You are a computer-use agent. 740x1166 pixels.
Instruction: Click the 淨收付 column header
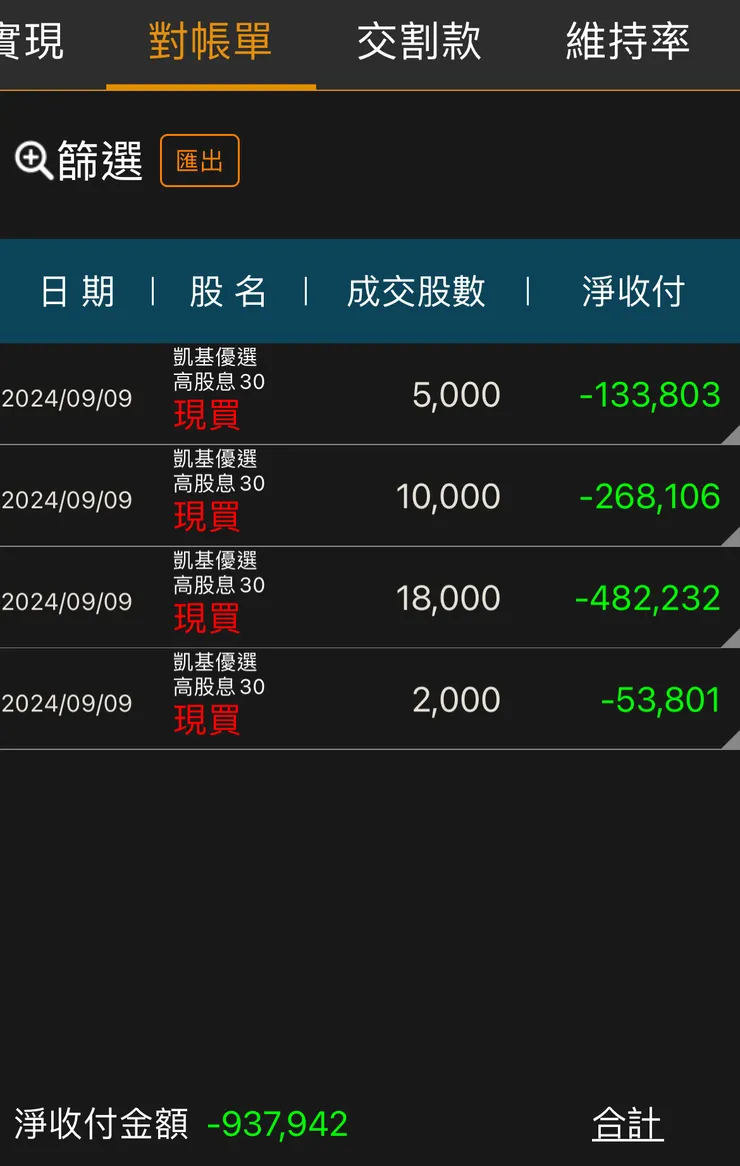[x=633, y=291]
